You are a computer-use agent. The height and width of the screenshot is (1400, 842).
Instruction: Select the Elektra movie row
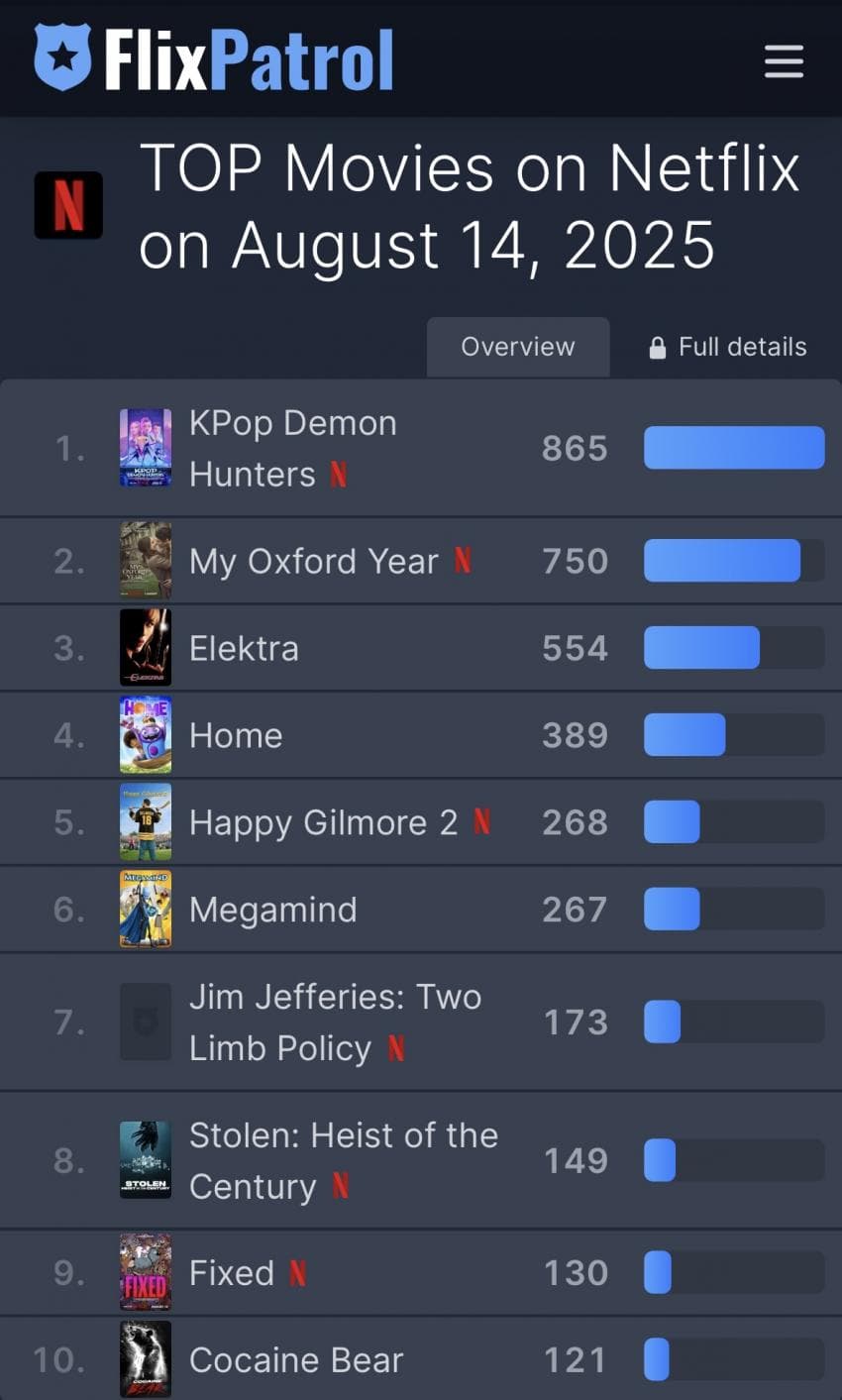pos(421,648)
